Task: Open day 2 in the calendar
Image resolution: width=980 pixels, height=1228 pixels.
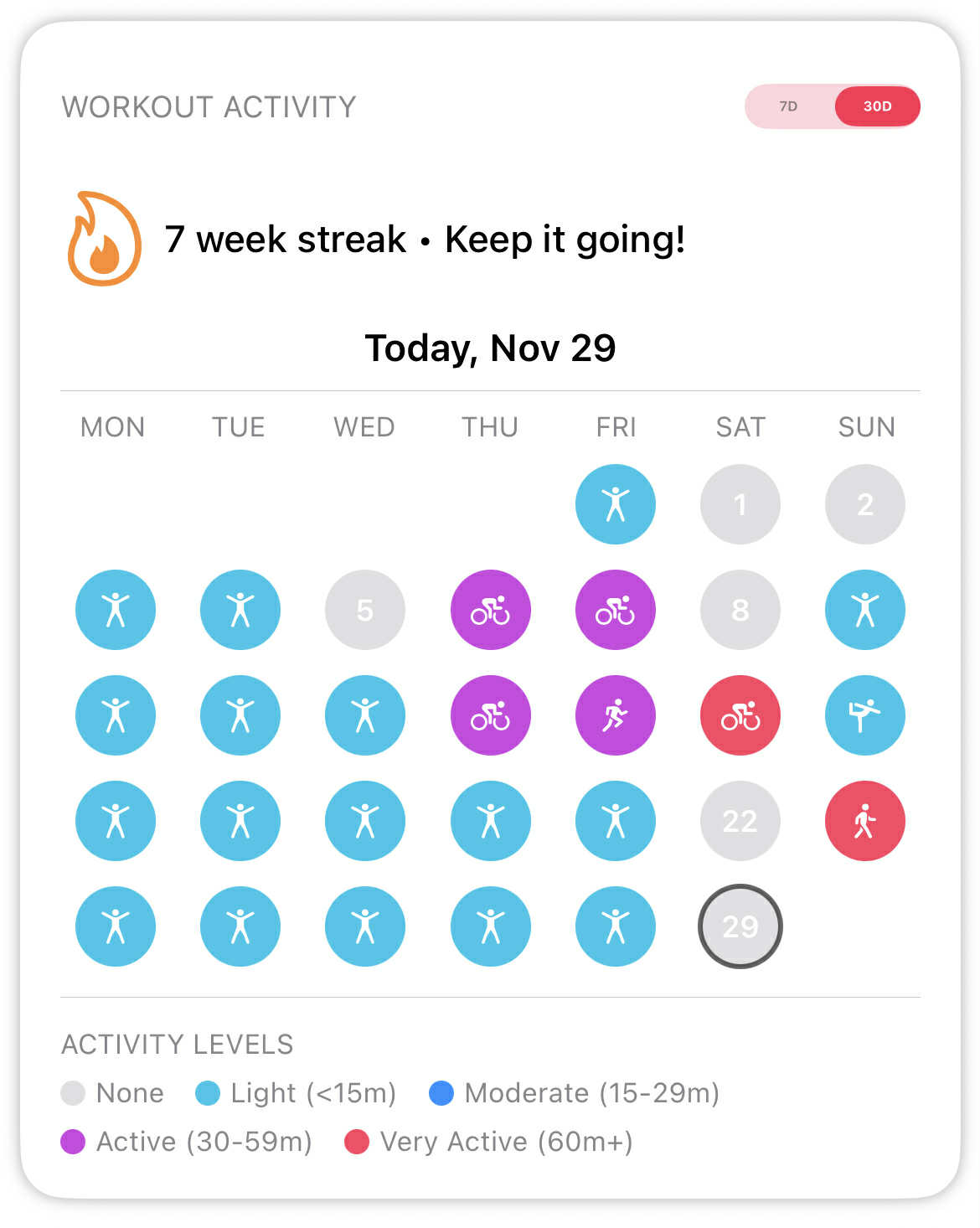Action: tap(864, 504)
